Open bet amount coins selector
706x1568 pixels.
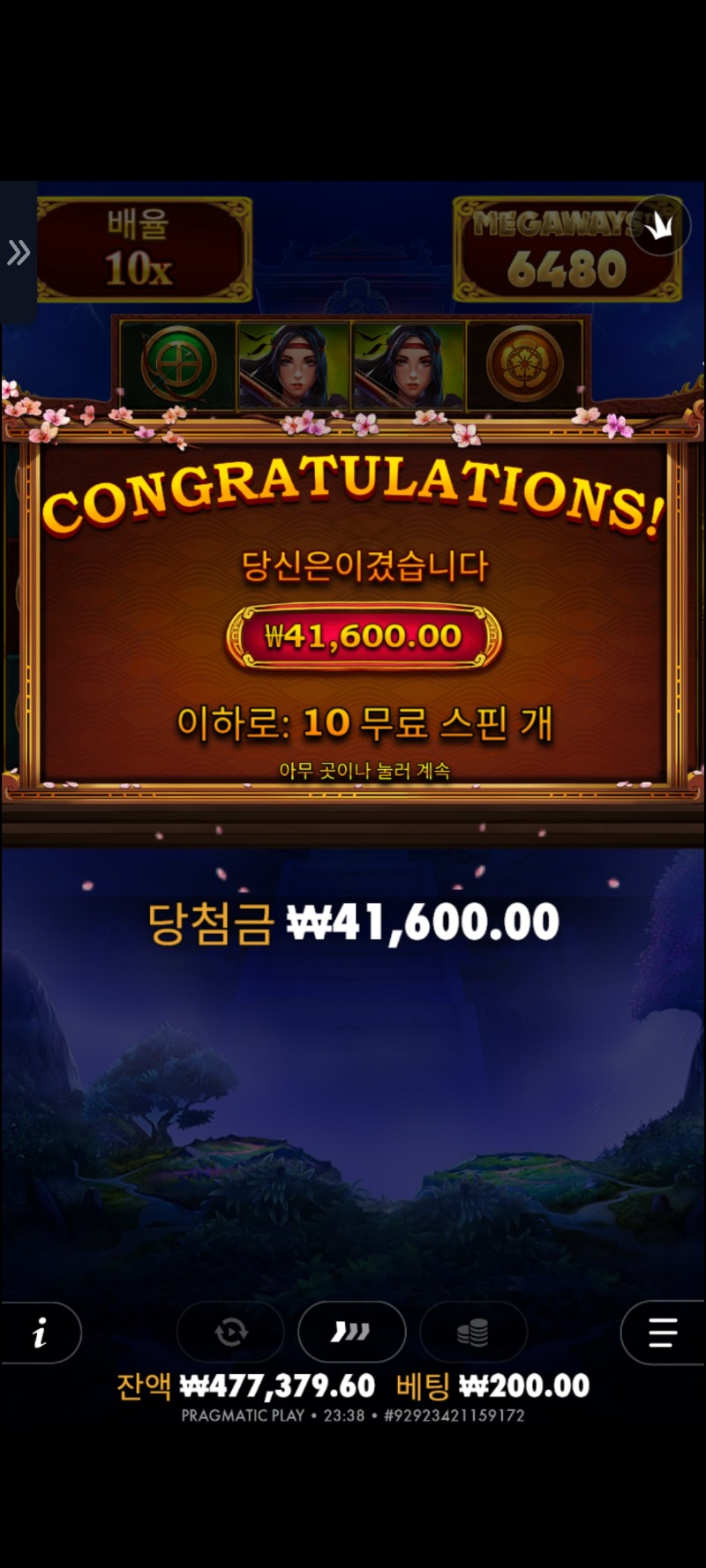(473, 1332)
